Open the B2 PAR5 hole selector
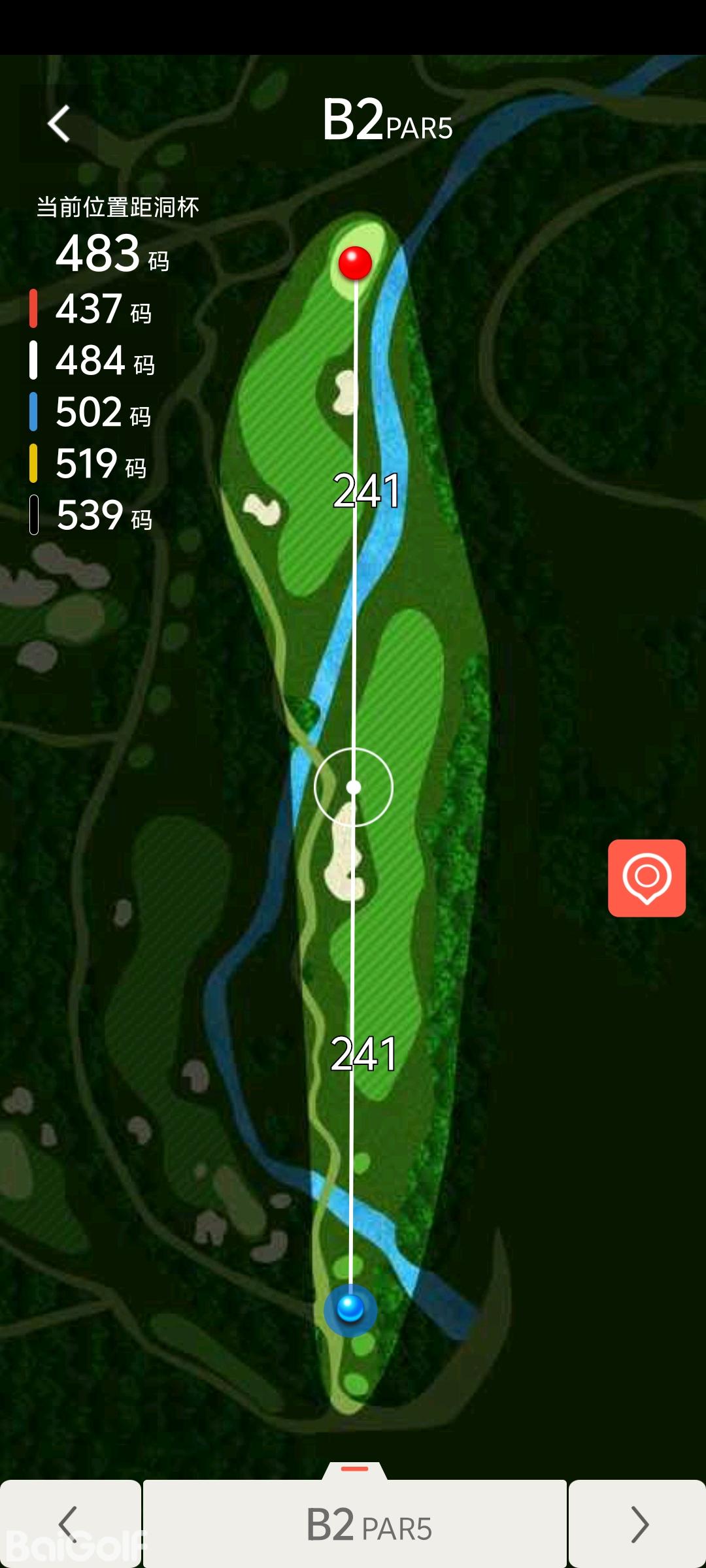Image resolution: width=706 pixels, height=1568 pixels. [x=355, y=1524]
